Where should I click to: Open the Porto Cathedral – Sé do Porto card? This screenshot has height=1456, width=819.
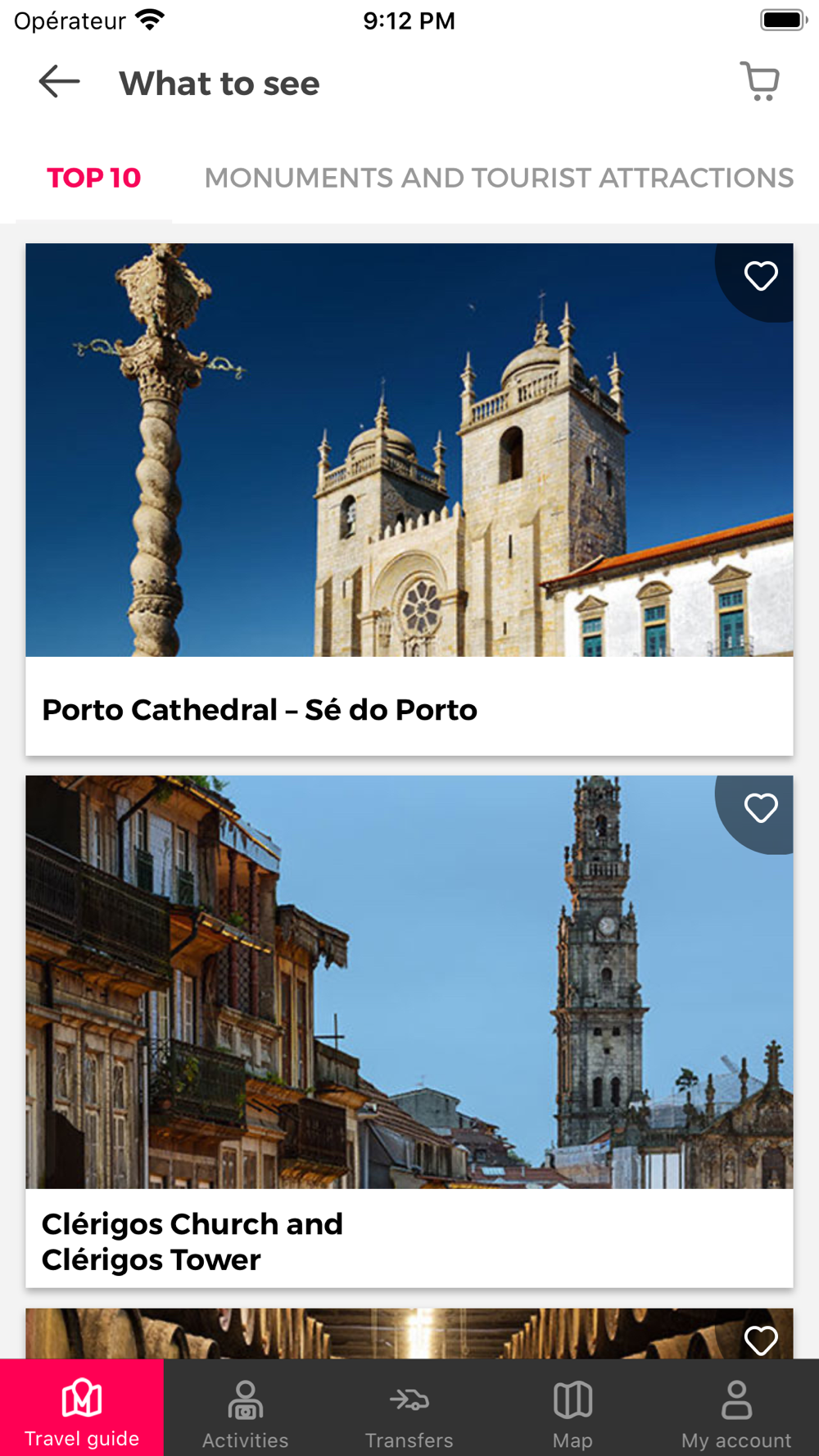[409, 500]
